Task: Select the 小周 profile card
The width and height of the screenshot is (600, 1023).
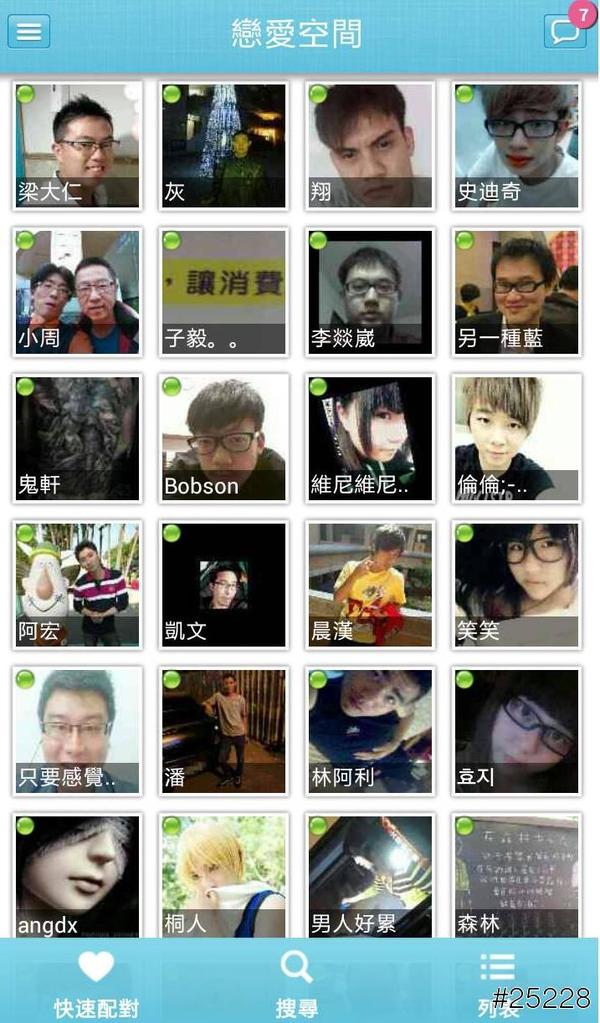Action: click(x=78, y=291)
